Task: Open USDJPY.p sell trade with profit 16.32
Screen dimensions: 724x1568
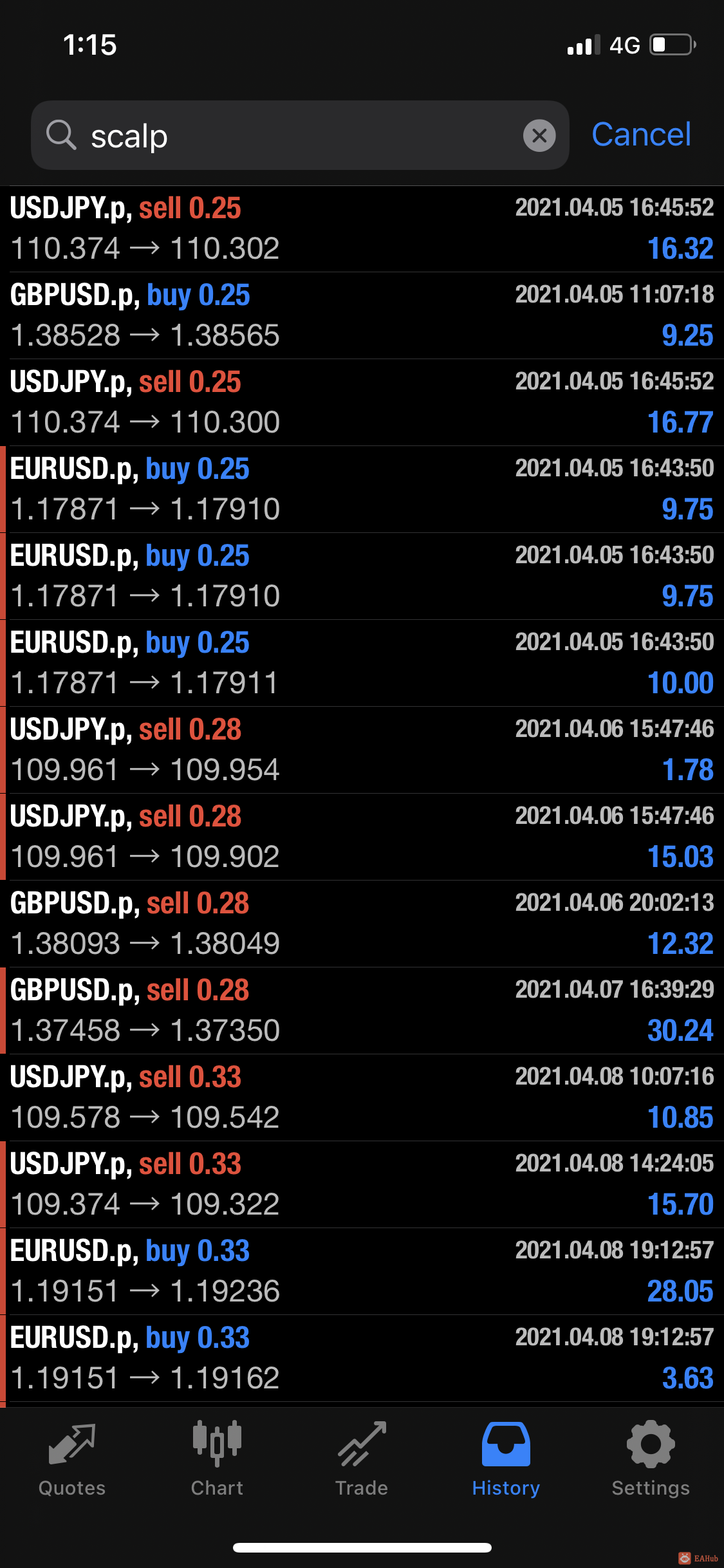Action: click(x=362, y=229)
